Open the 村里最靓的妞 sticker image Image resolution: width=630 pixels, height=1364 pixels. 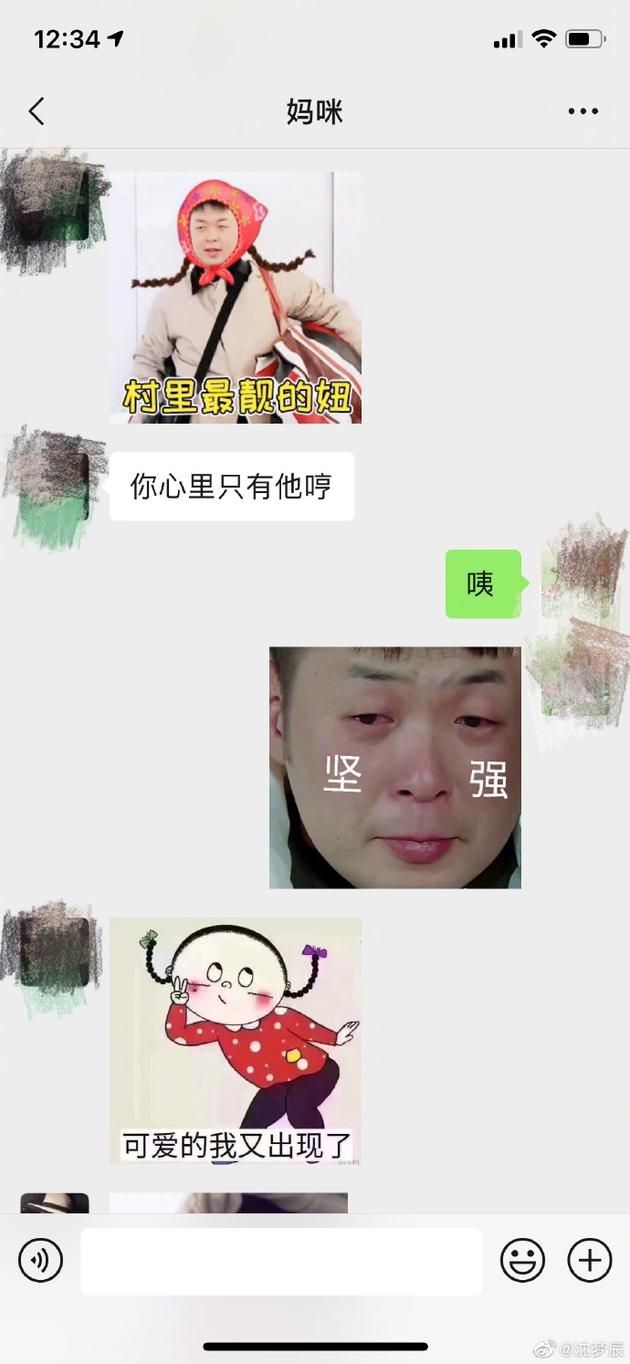(235, 297)
